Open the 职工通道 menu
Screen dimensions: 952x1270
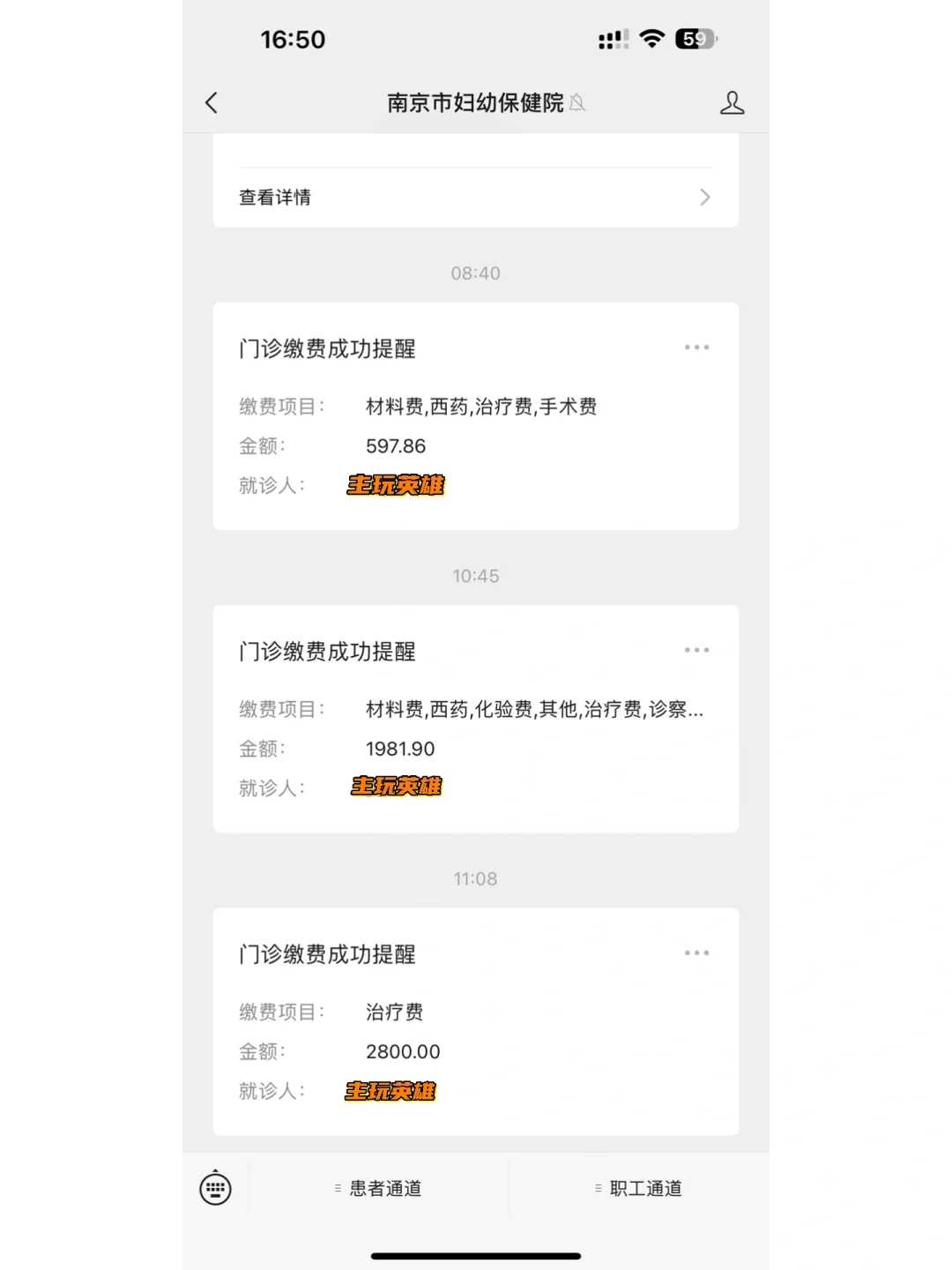[x=644, y=1187]
